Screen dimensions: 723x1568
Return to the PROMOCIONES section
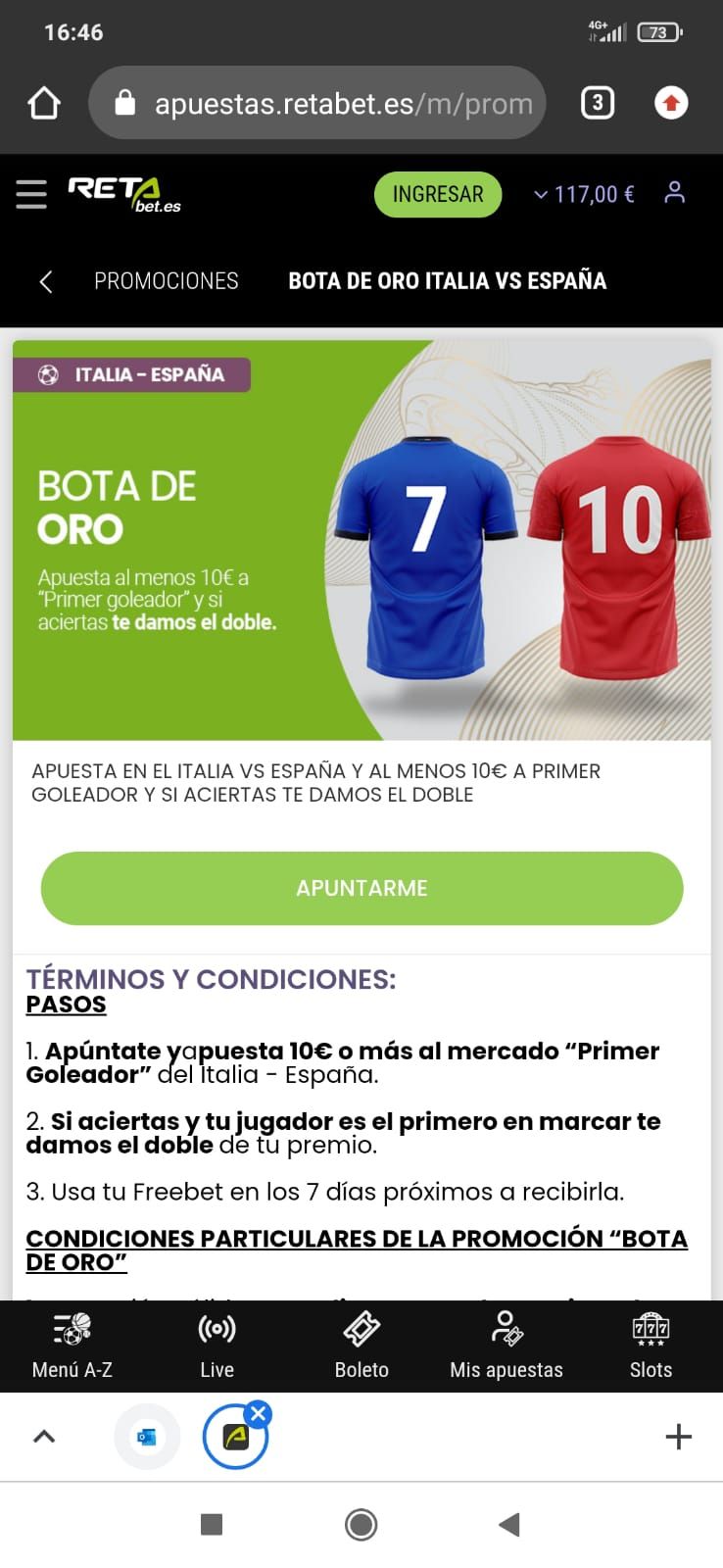point(166,281)
